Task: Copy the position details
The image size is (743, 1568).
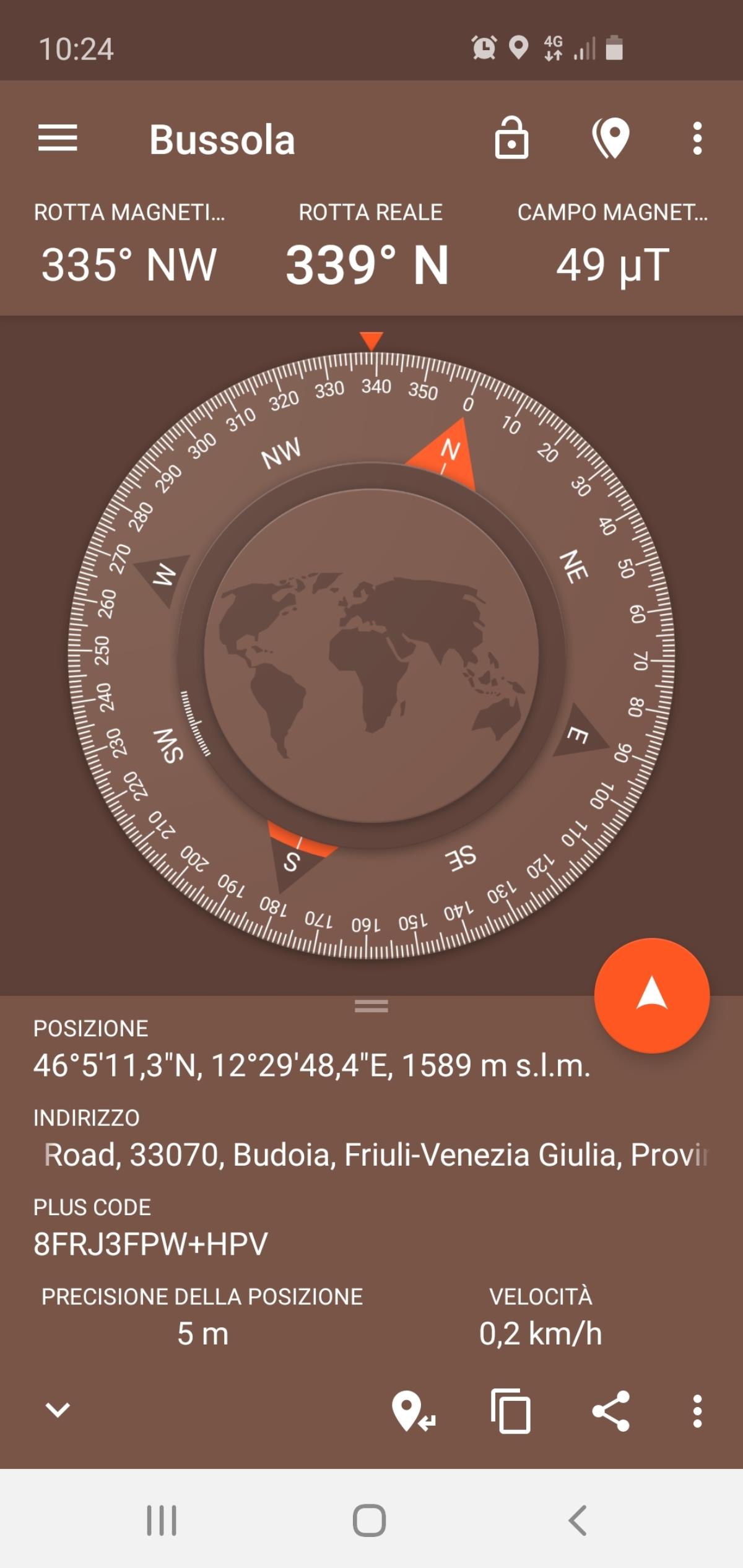Action: pos(511,1411)
